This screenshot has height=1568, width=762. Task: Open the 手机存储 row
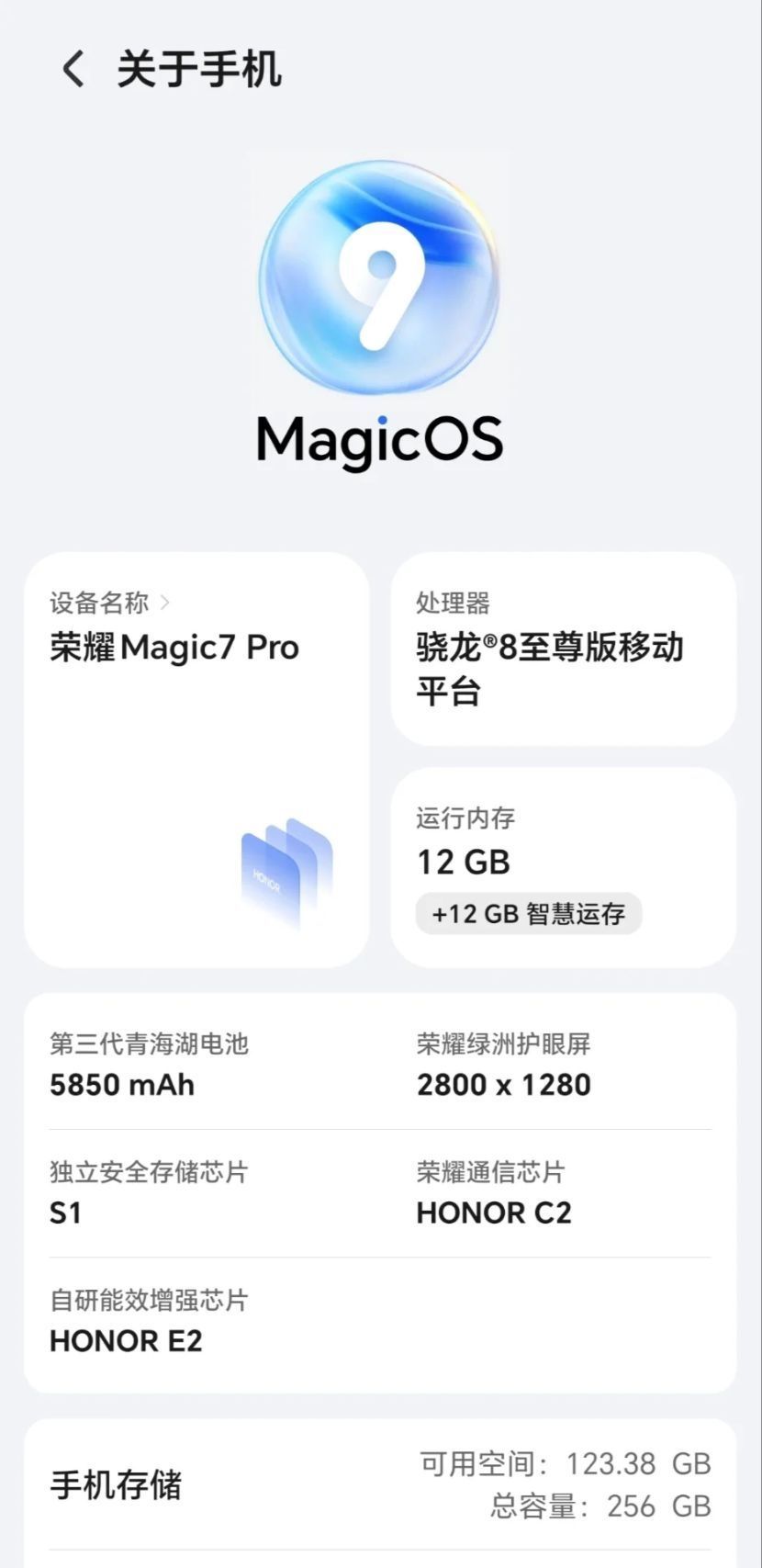pyautogui.click(x=380, y=1484)
